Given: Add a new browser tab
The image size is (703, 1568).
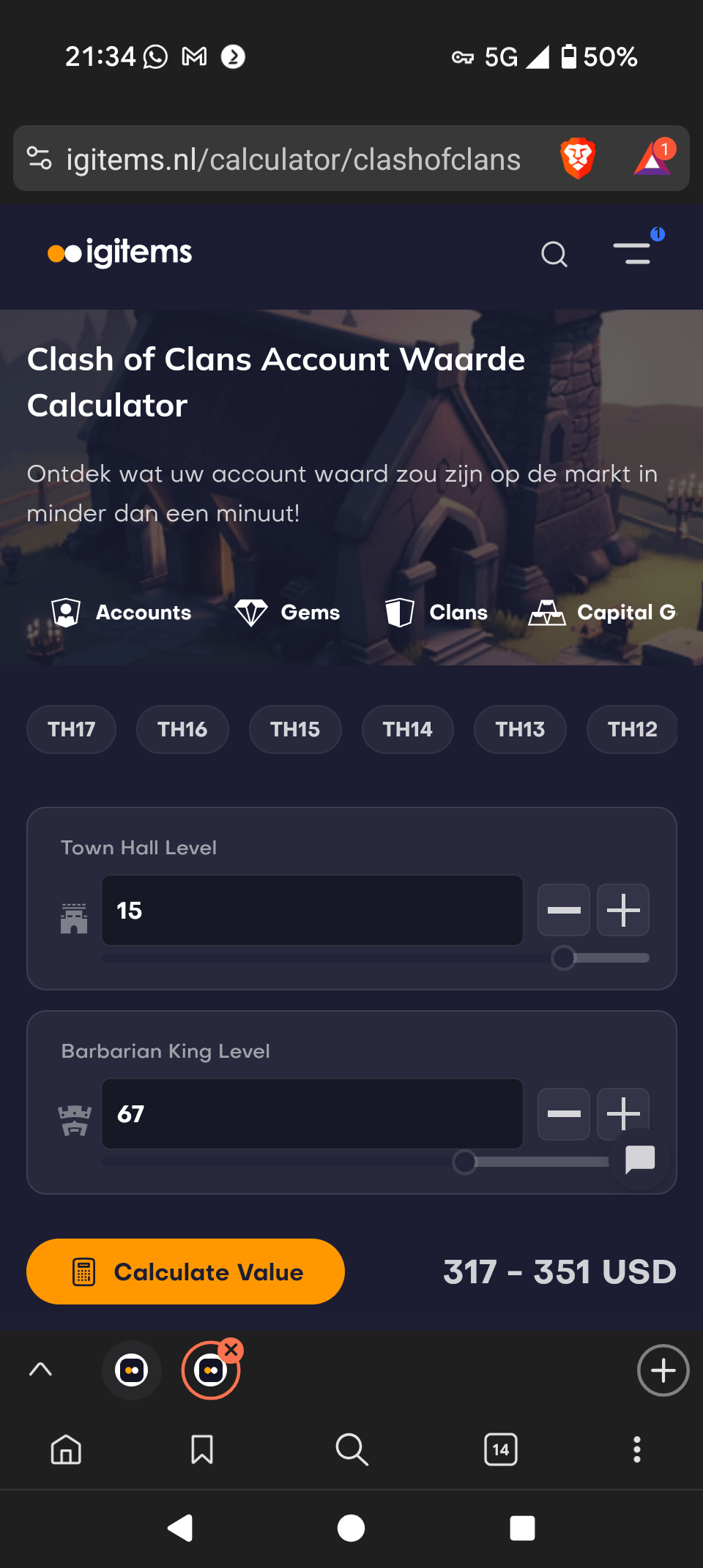Looking at the screenshot, I should point(663,1370).
